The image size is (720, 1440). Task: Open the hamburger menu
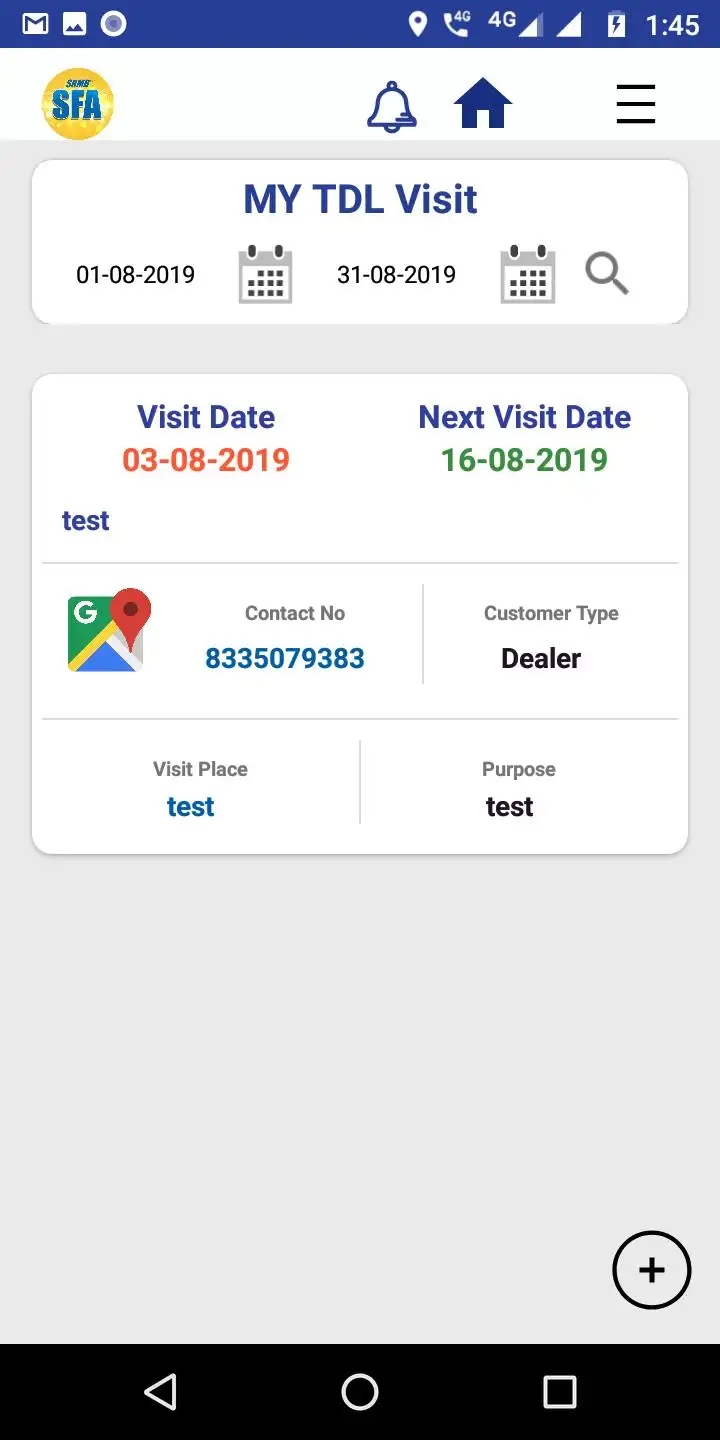(635, 104)
